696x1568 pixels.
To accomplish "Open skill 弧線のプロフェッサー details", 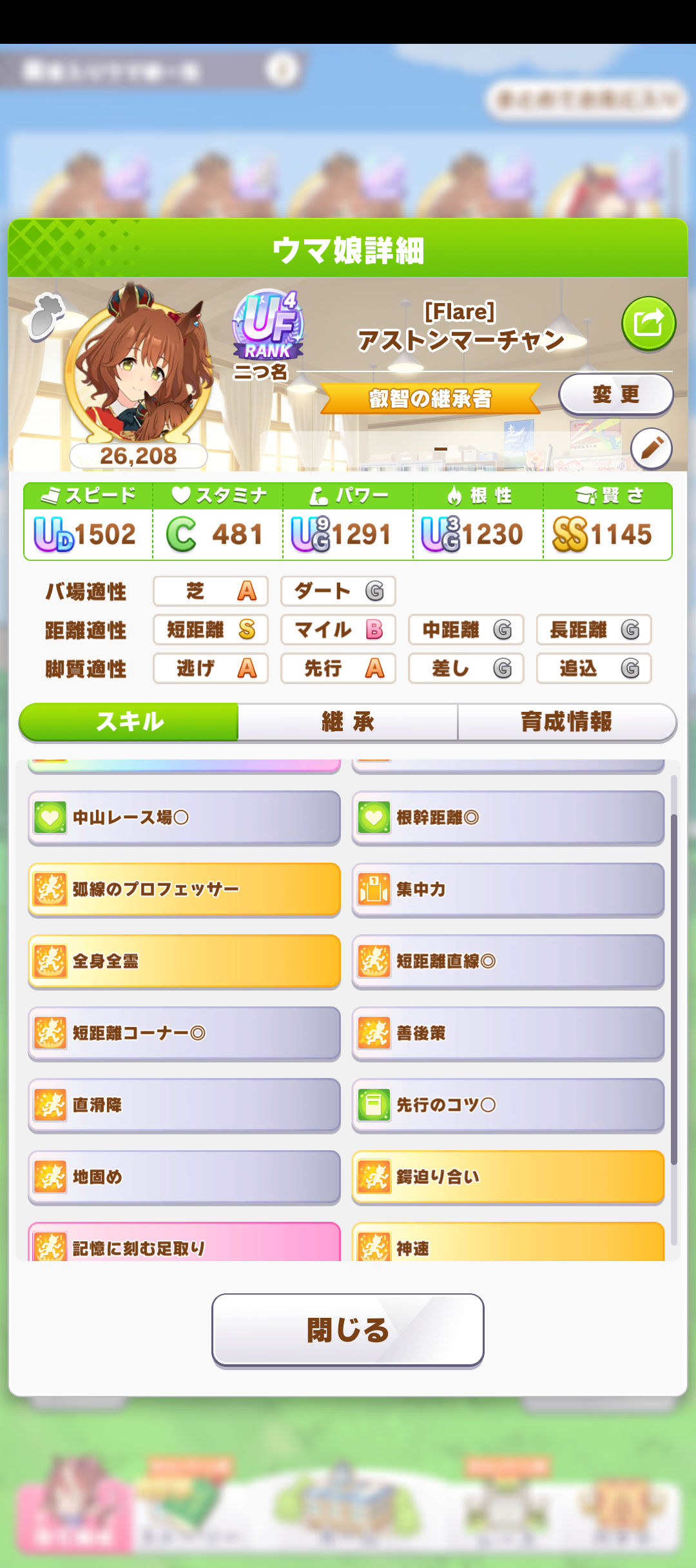I will click(184, 889).
